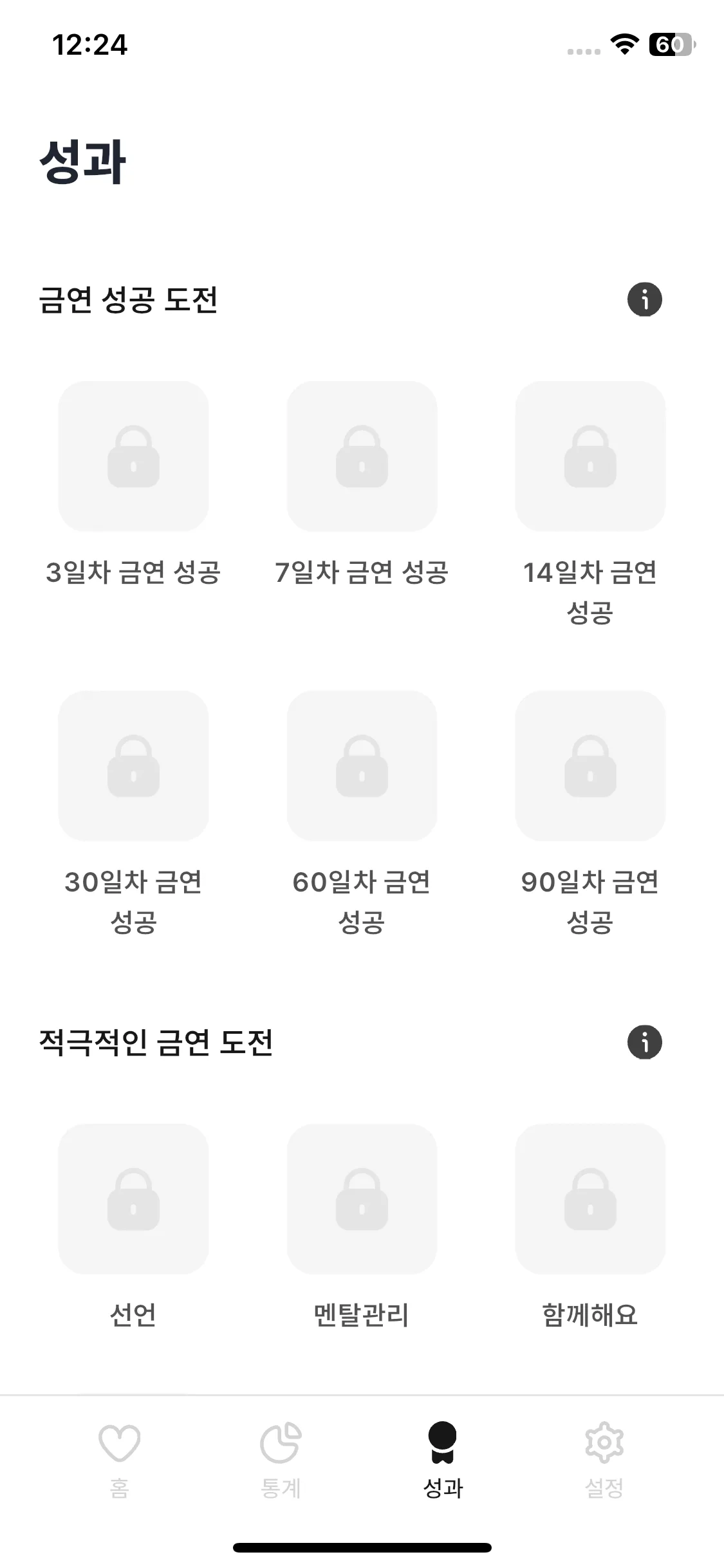Image resolution: width=724 pixels, height=1568 pixels.
Task: Tap the locked 3일차 금연 성공 badge
Action: coord(133,456)
